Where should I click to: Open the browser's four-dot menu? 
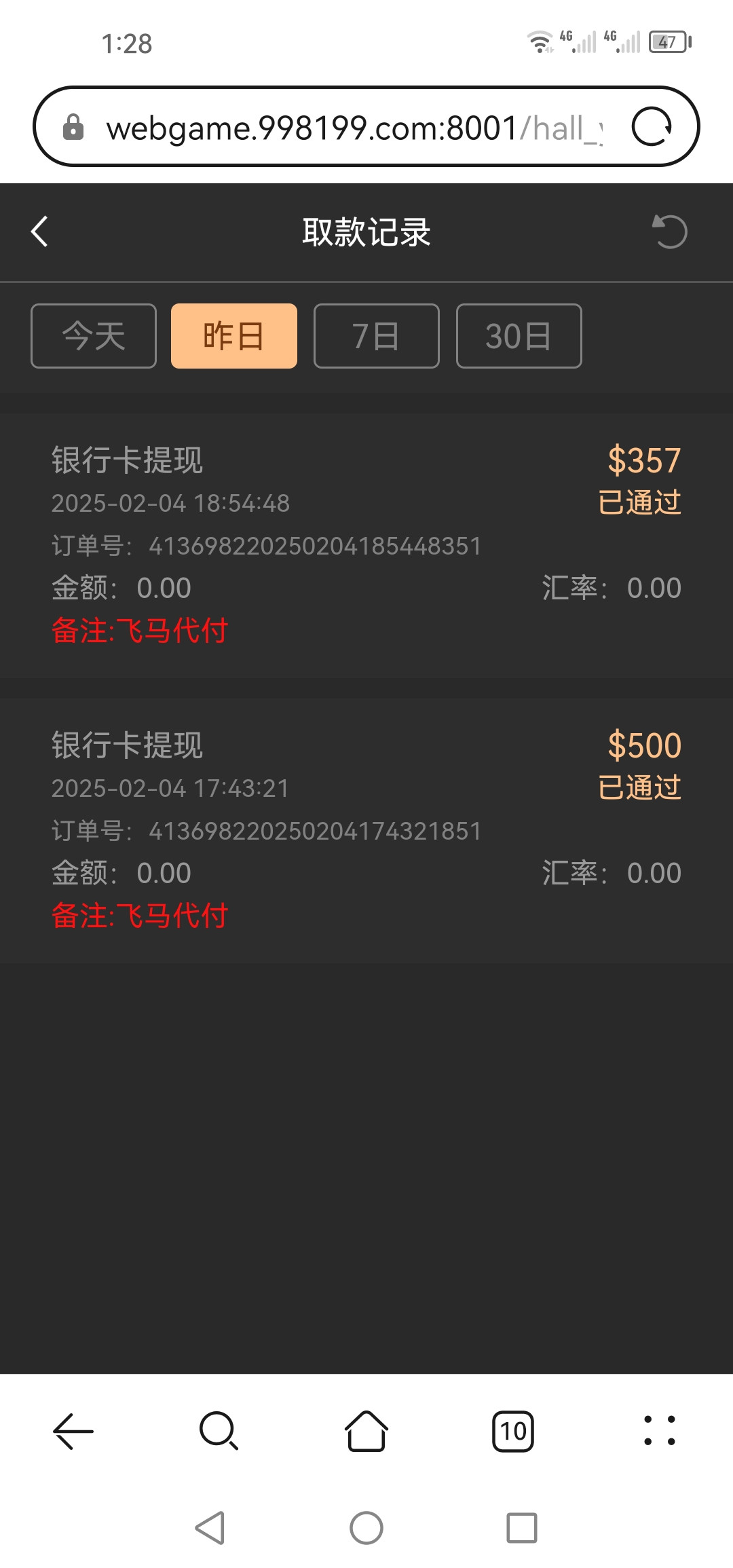[660, 1431]
